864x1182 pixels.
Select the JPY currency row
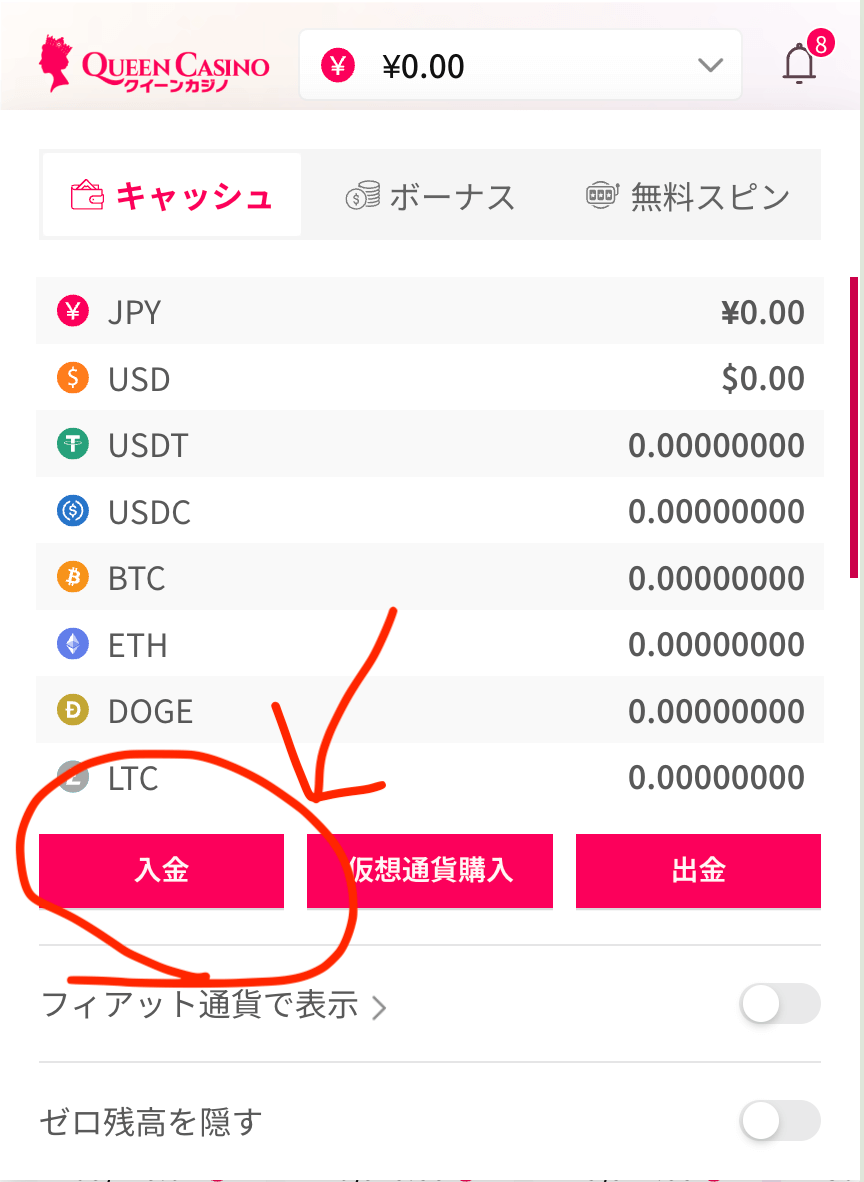coord(430,312)
